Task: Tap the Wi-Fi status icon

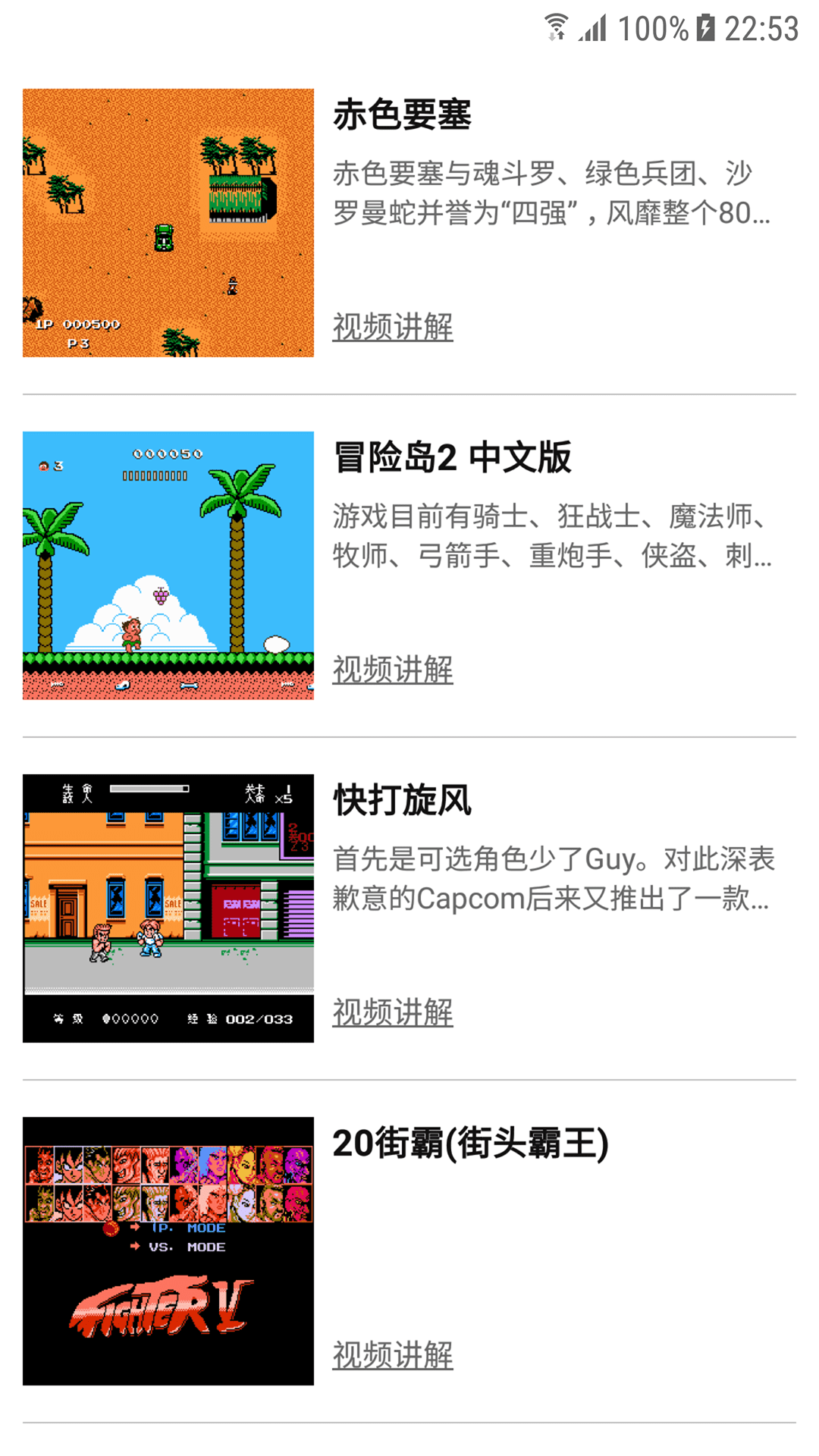Action: (x=556, y=27)
